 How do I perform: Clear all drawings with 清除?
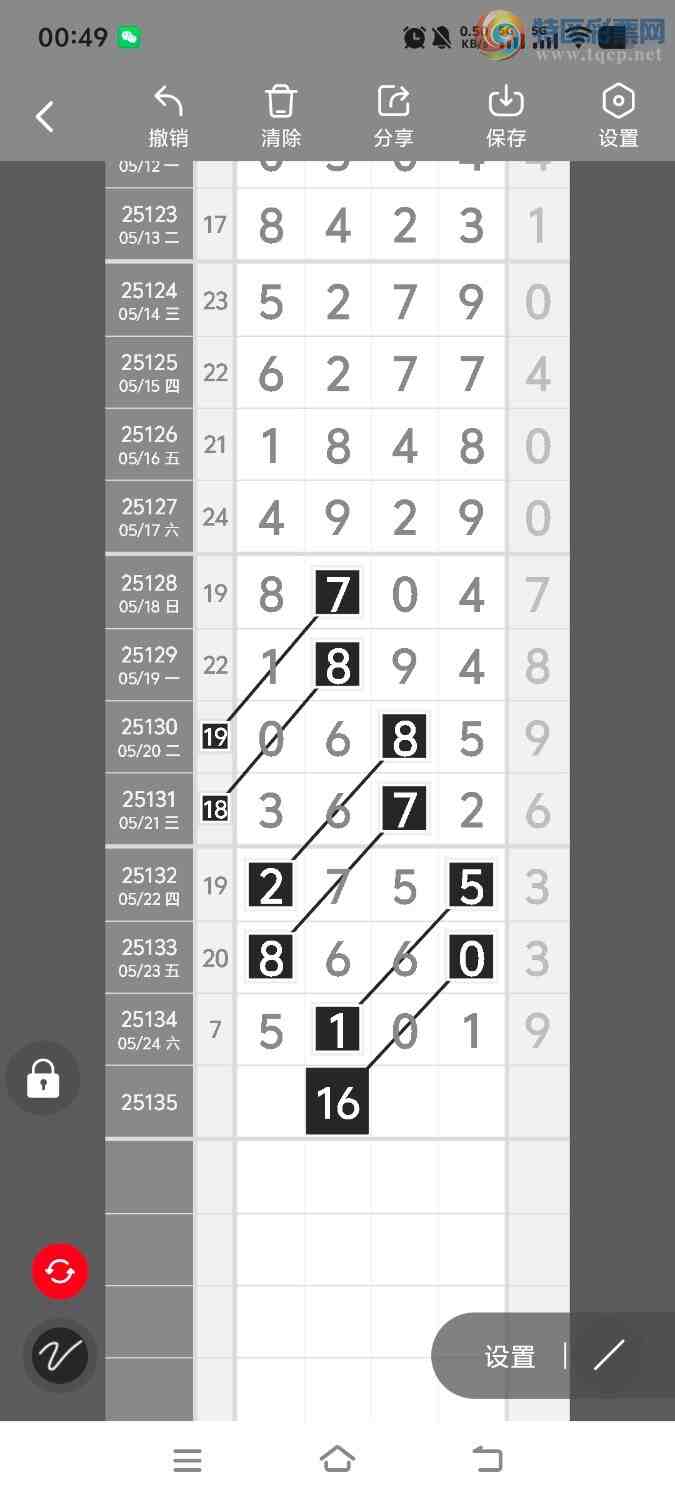tap(281, 116)
